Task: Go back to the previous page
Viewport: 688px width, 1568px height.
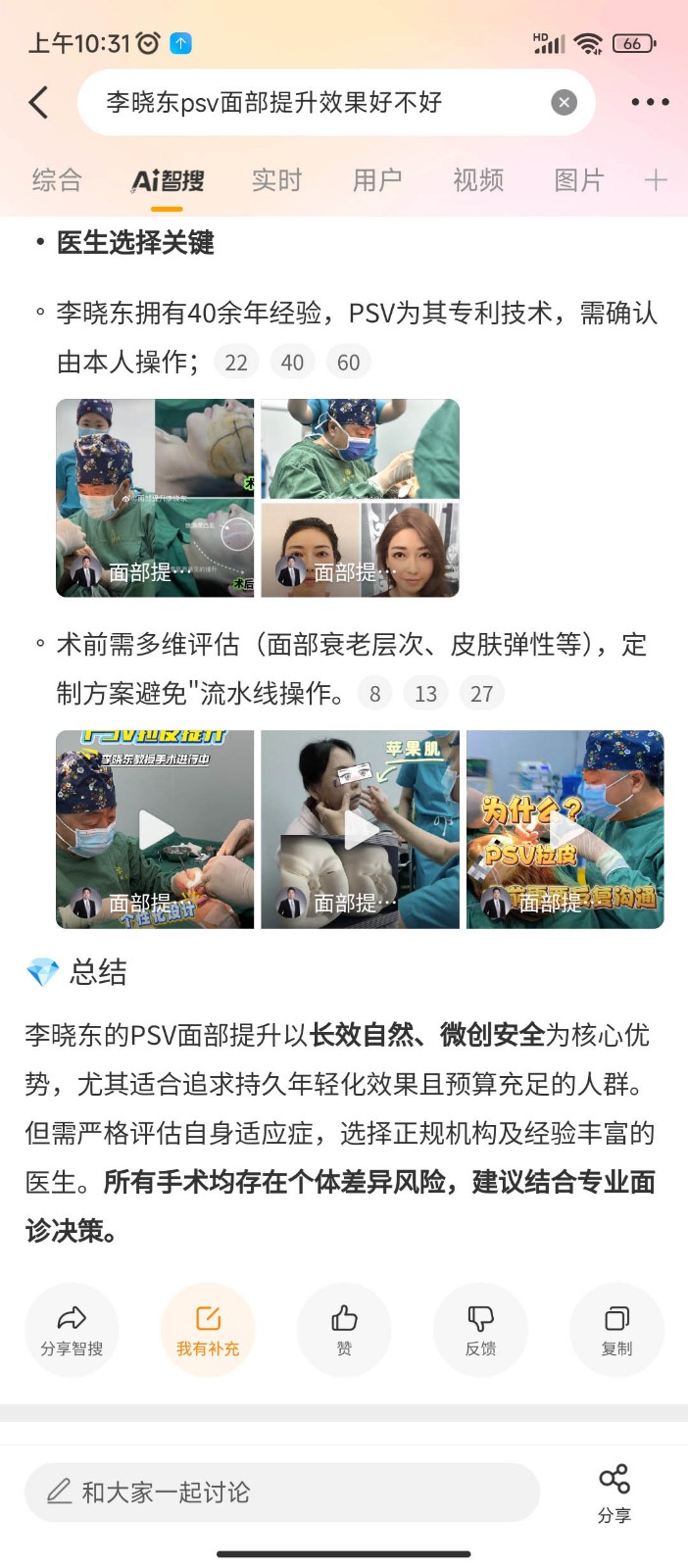Action: [x=39, y=102]
